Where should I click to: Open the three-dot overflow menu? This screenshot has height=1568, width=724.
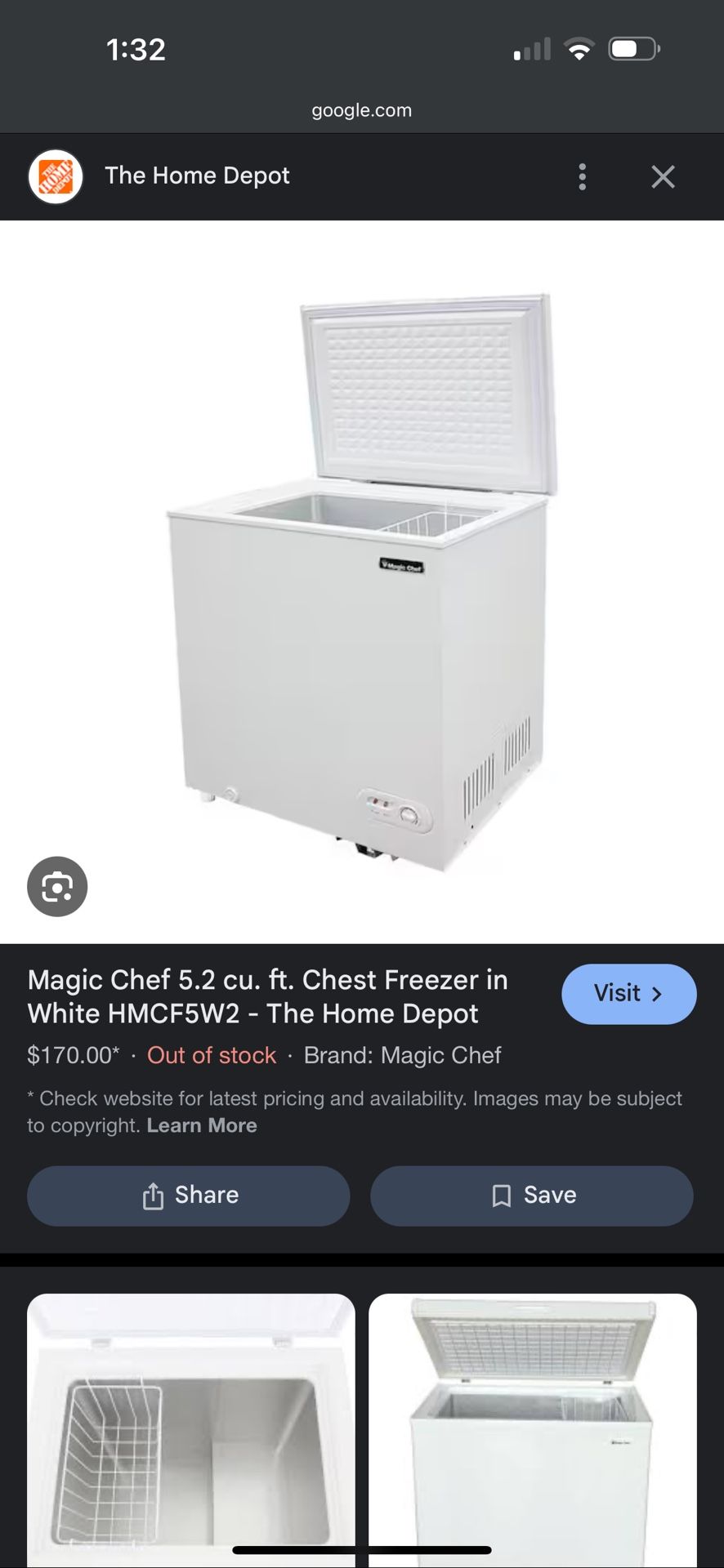pos(582,176)
